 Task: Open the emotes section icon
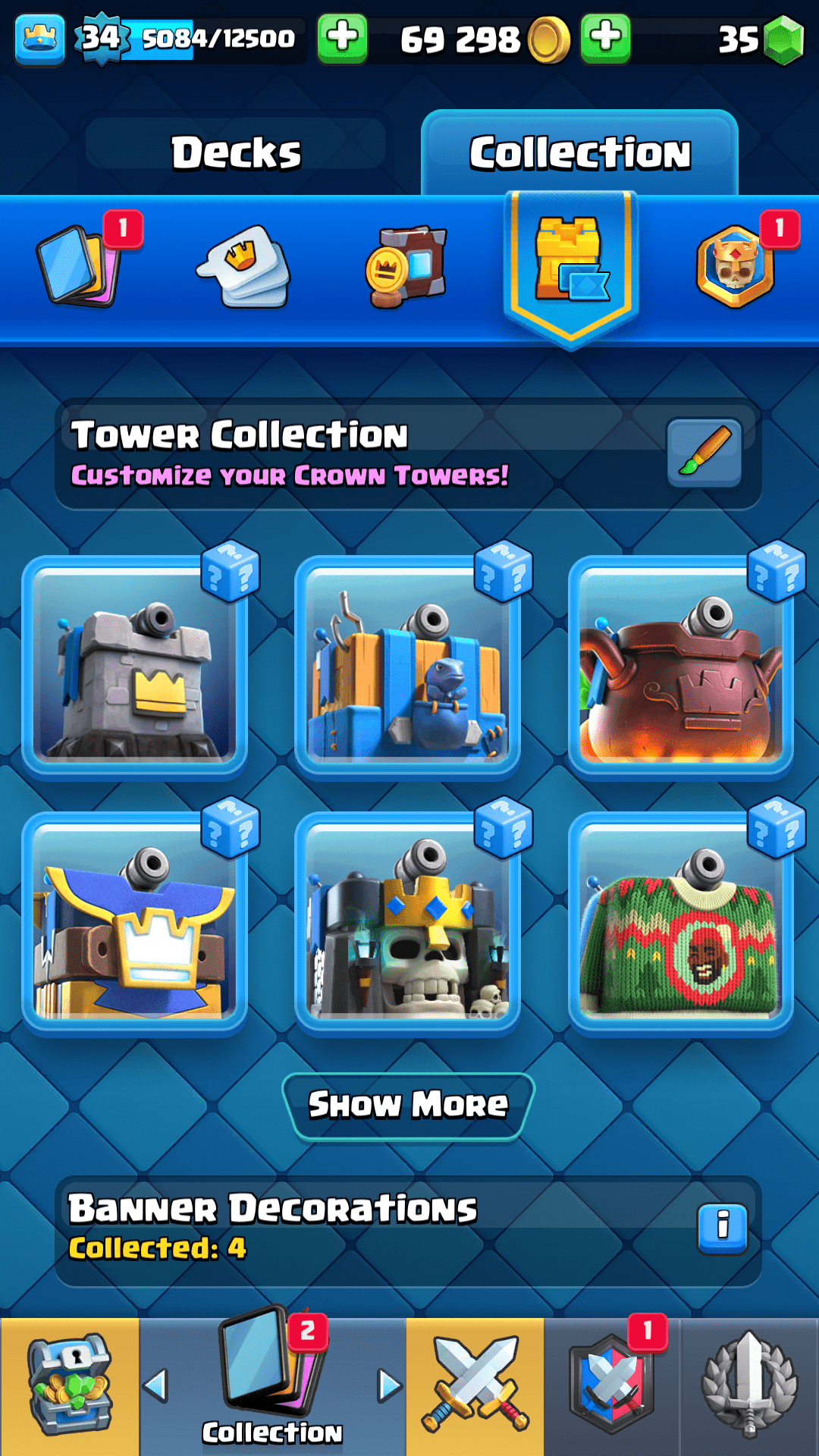(x=244, y=265)
